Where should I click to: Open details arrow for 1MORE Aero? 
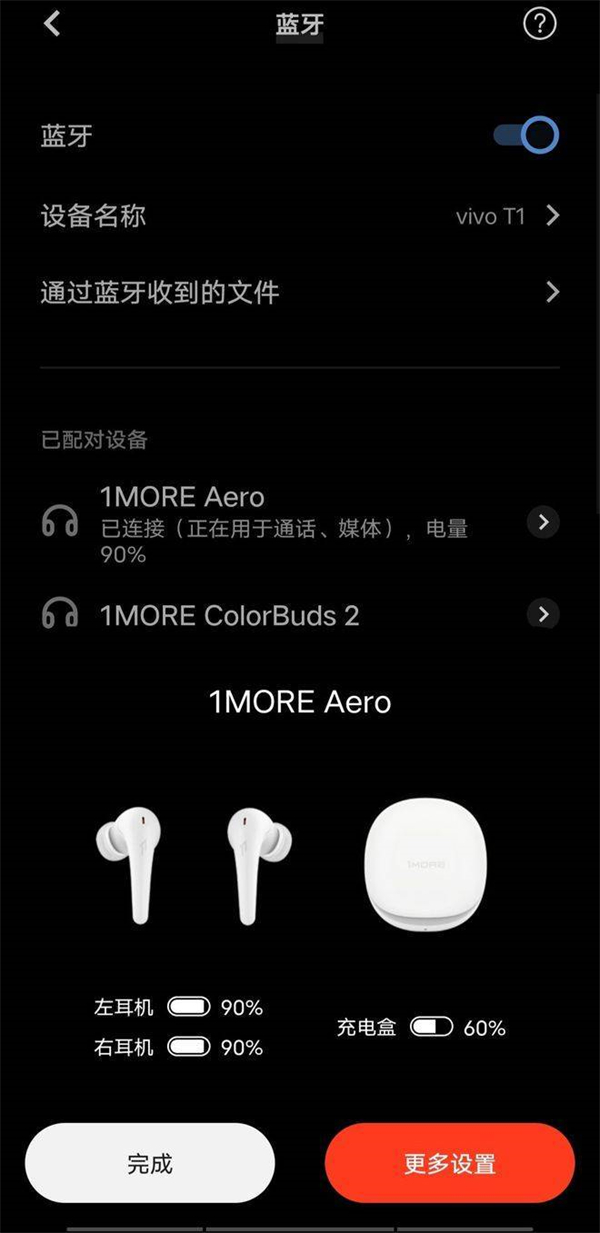coord(543,522)
